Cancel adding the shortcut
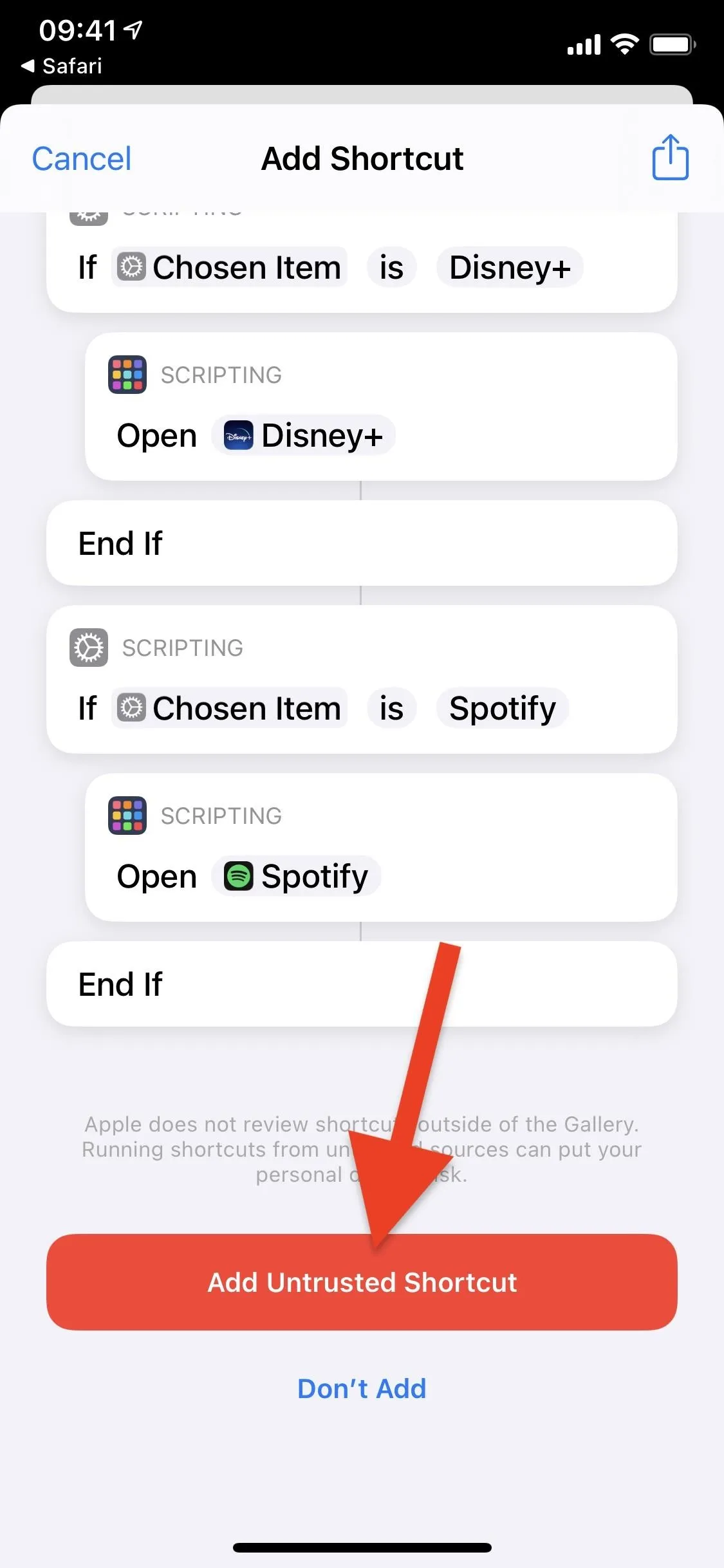 tap(82, 159)
